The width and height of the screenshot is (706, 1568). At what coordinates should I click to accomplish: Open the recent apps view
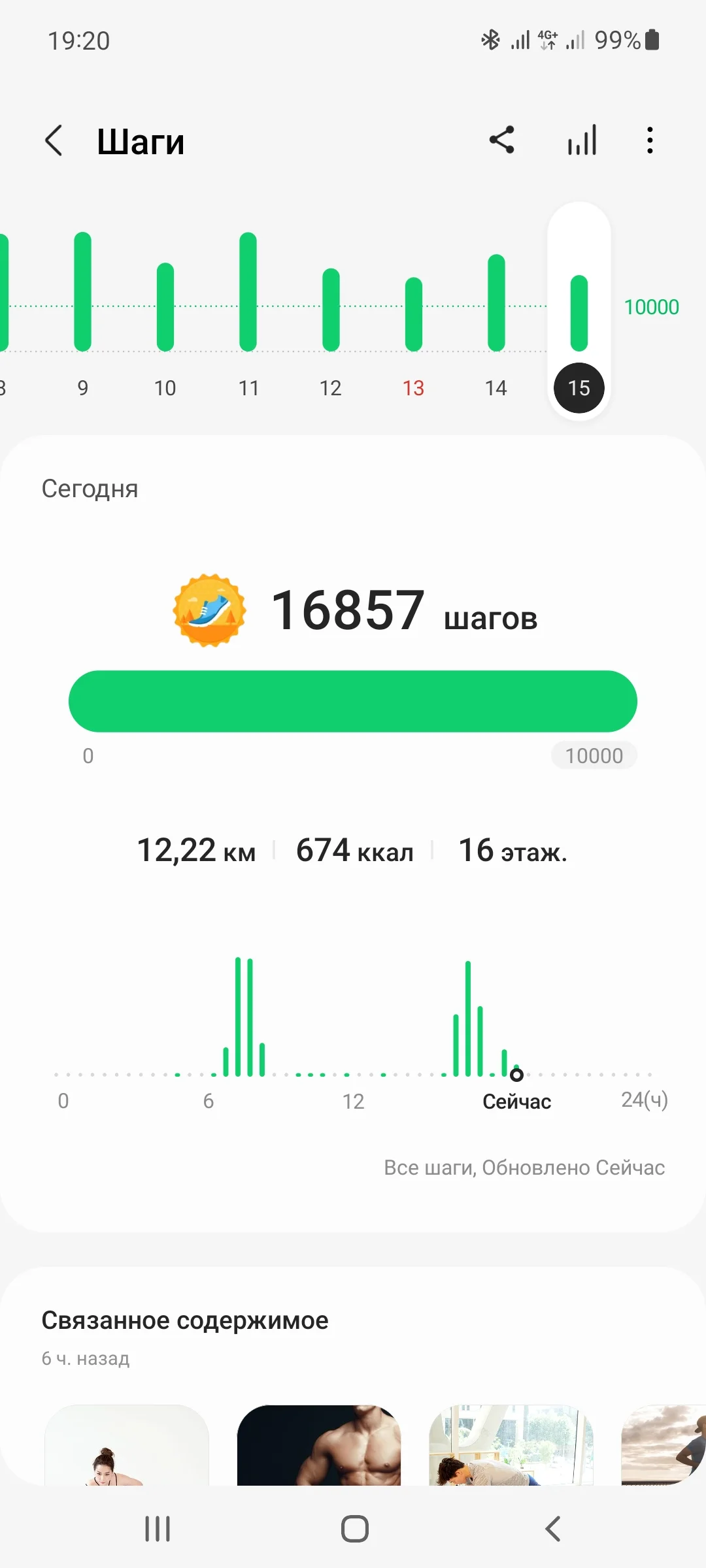coord(158,1529)
